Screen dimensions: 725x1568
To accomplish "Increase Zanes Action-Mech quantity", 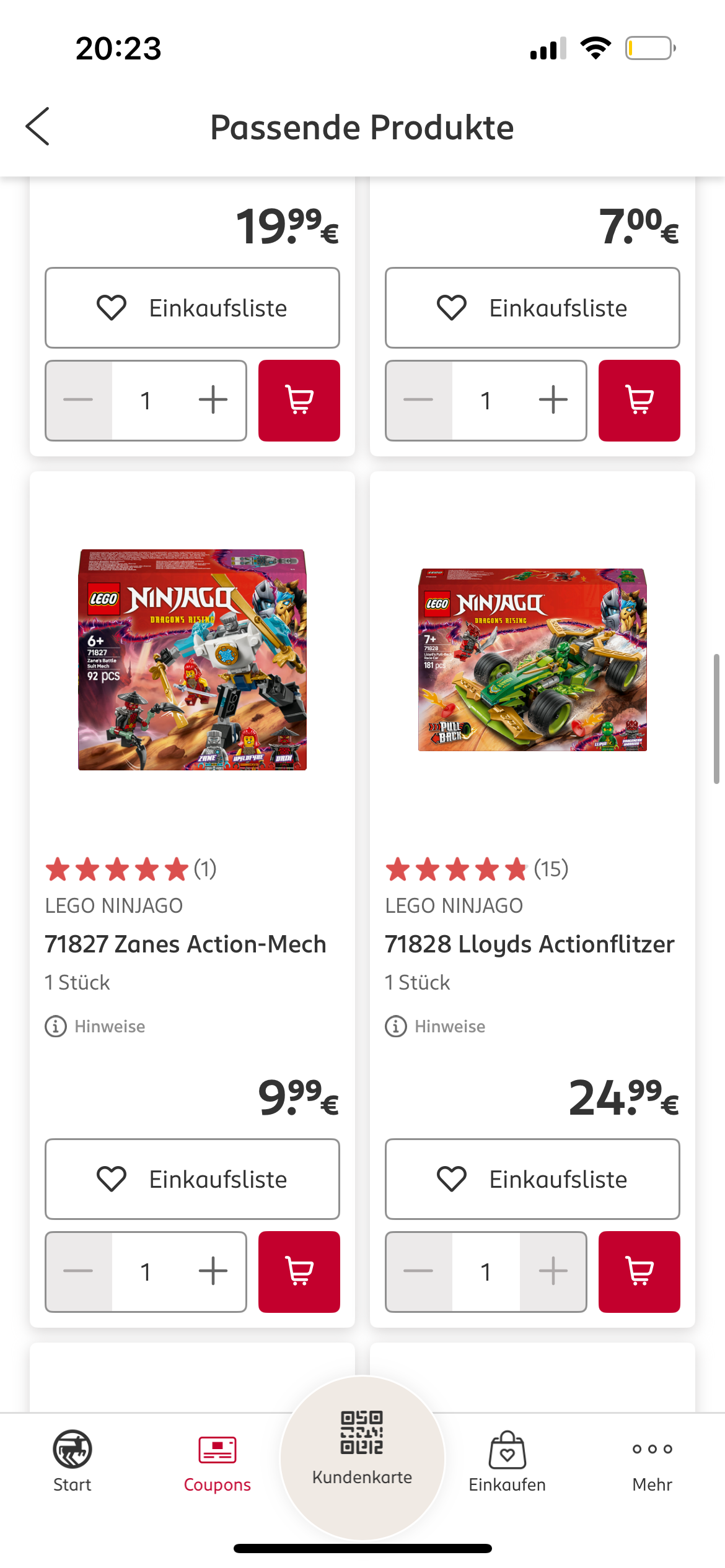I will (213, 1271).
